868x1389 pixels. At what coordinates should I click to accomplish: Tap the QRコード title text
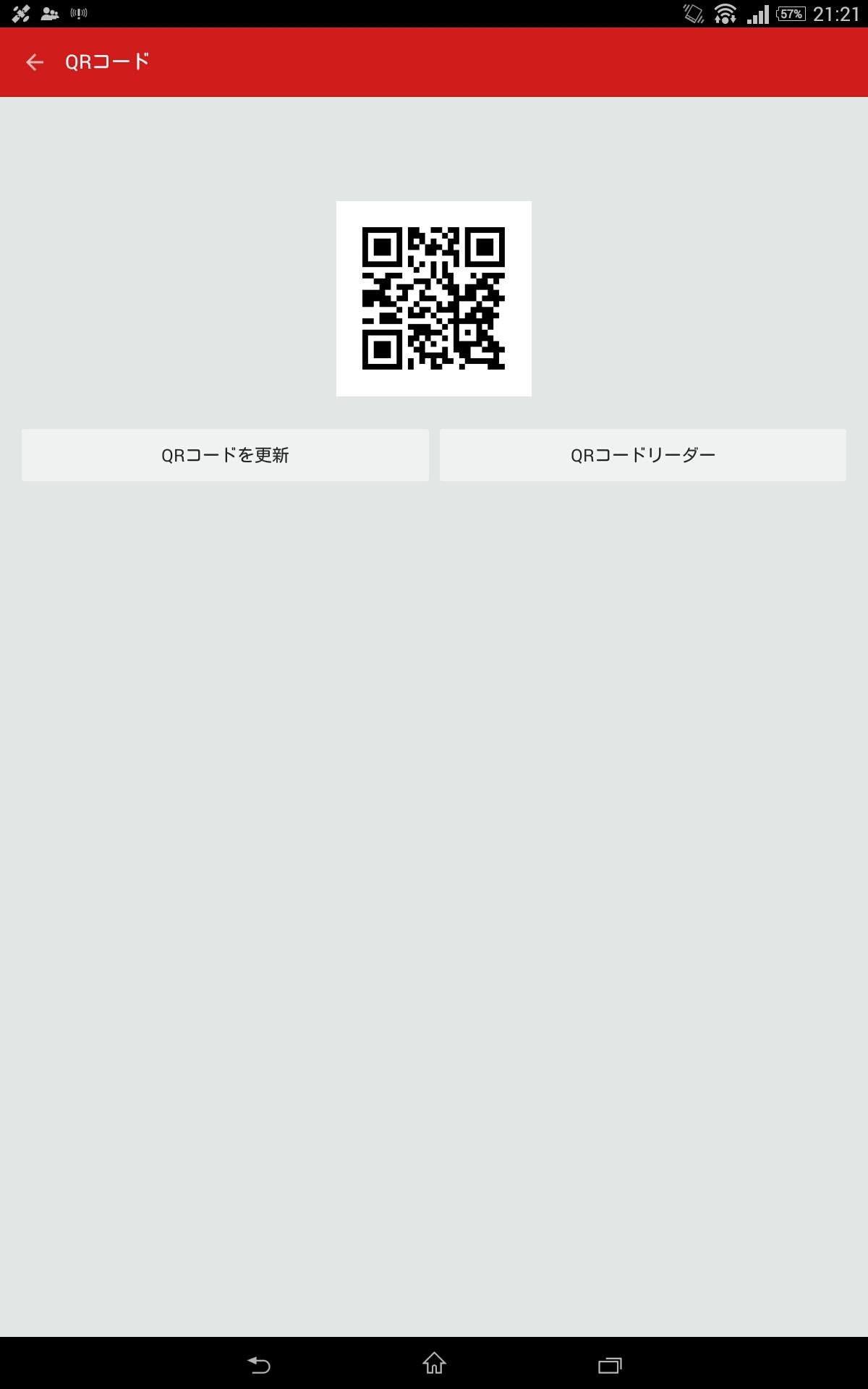(106, 61)
